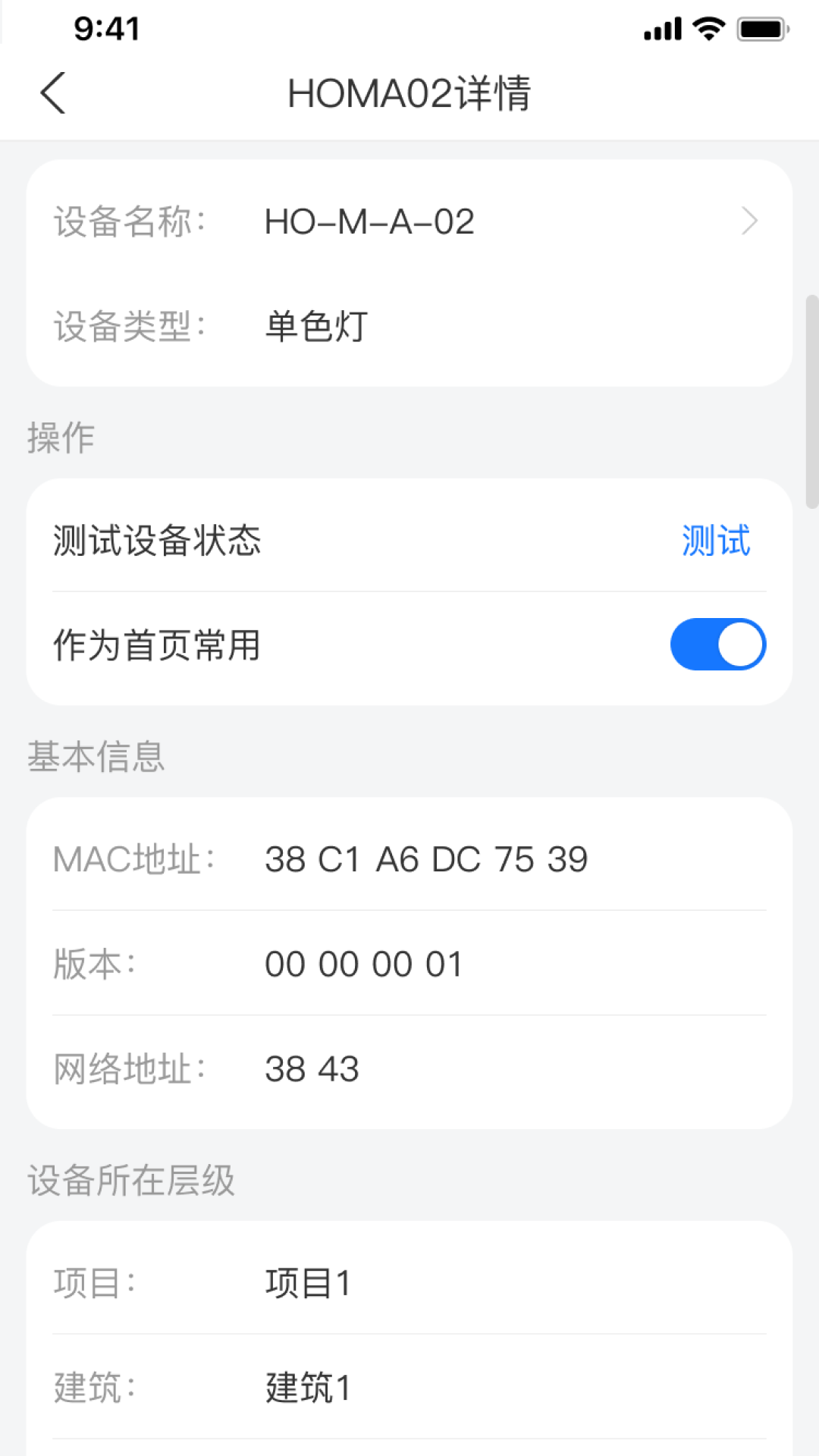This screenshot has width=819, height=1456.
Task: Disable the 作为首页常用 switch
Action: coord(717,645)
